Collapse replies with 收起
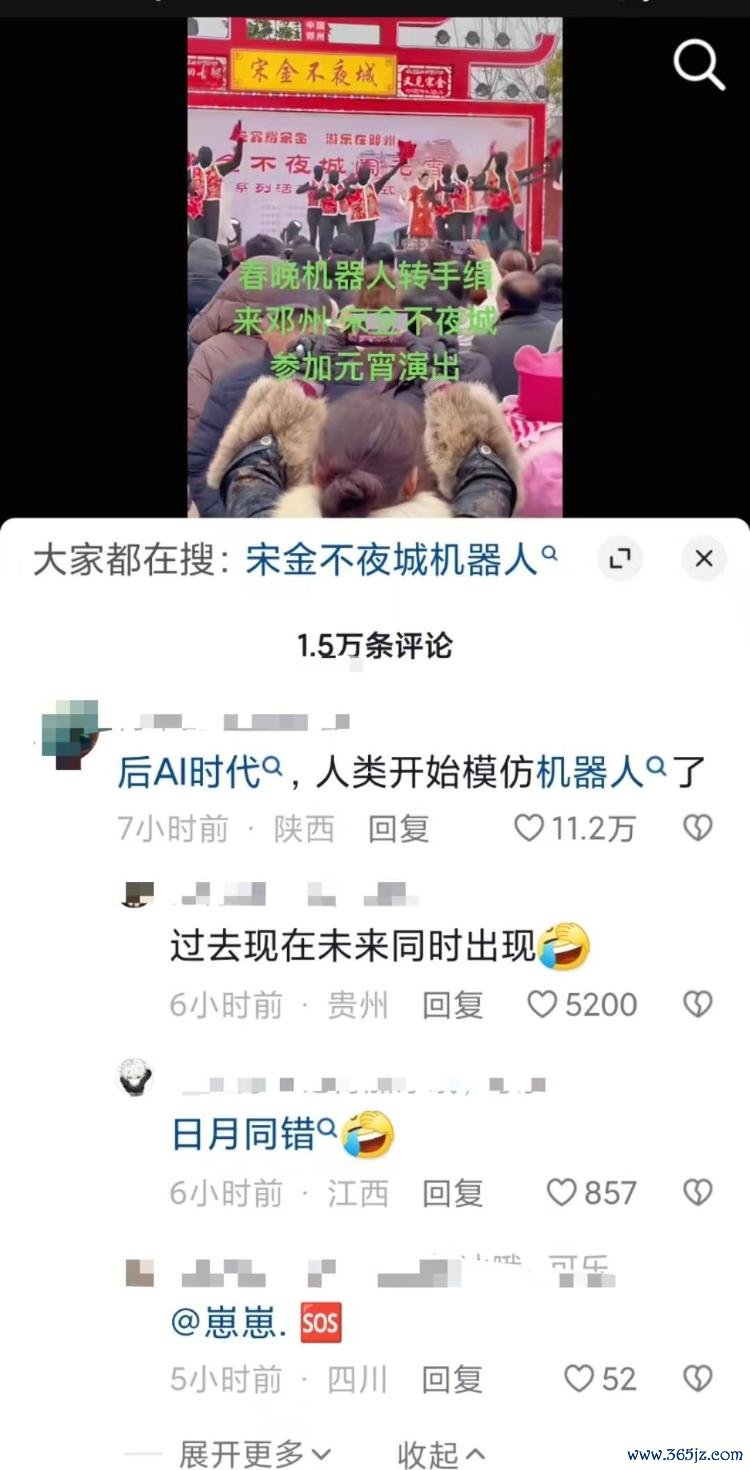The width and height of the screenshot is (750, 1470). (441, 1452)
